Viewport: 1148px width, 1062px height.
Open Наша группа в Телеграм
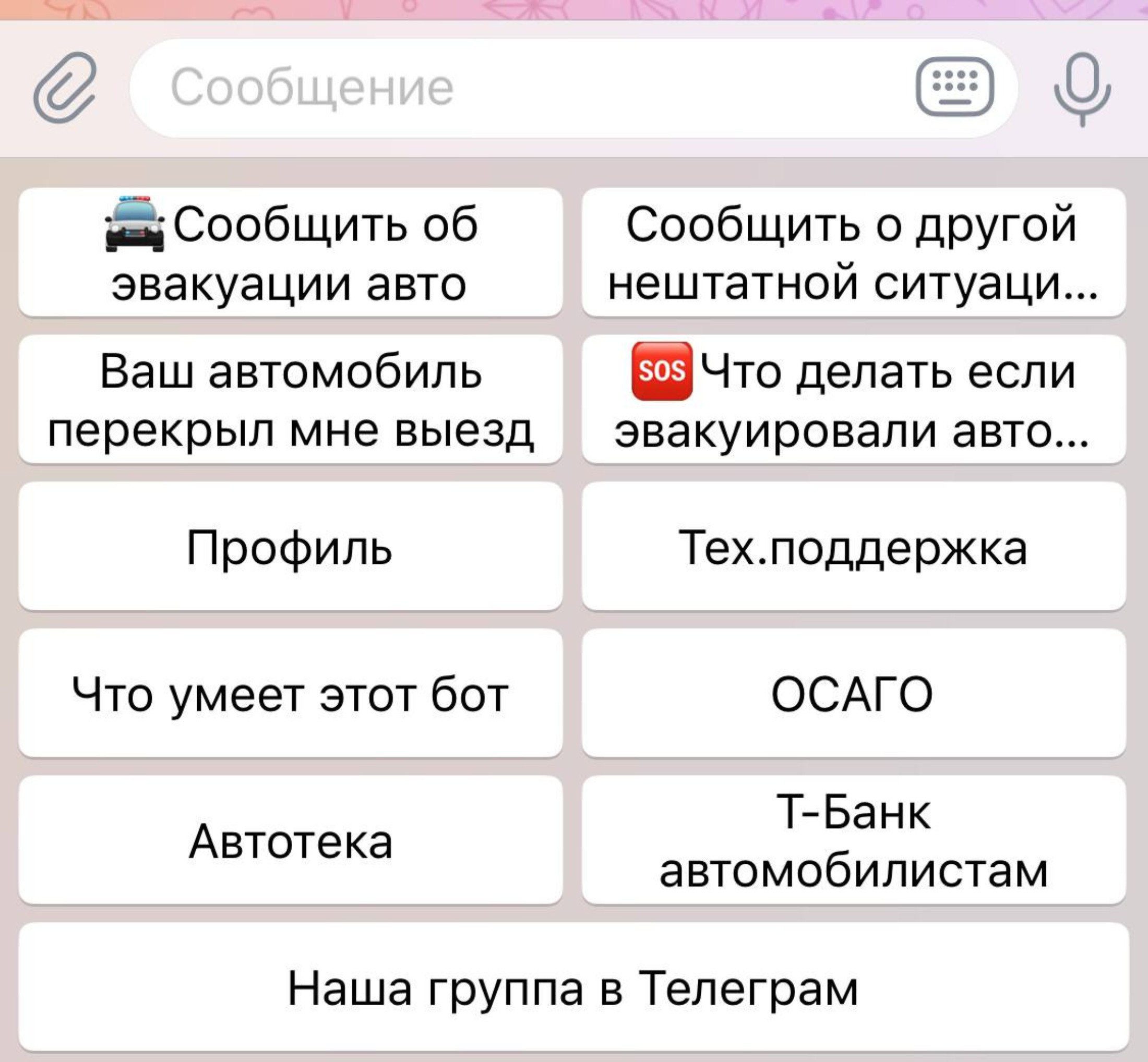[573, 987]
